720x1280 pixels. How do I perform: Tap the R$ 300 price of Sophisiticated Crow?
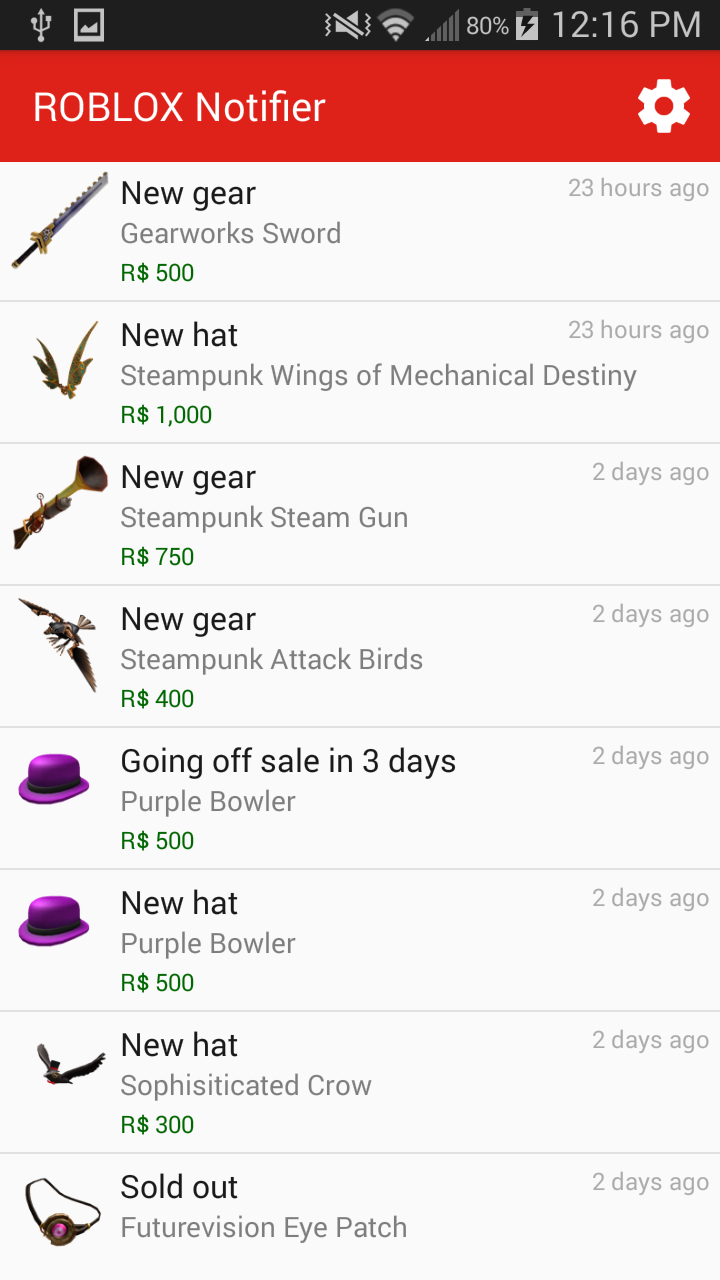coord(157,1124)
